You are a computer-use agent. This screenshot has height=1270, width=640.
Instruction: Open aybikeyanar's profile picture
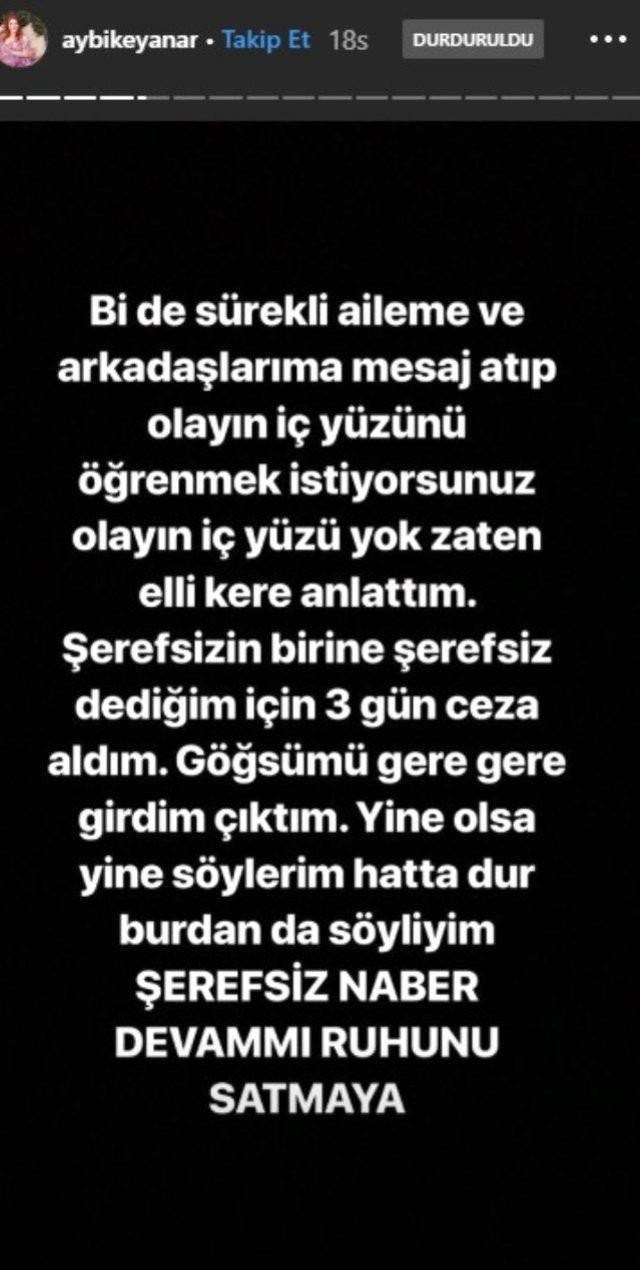[24, 40]
